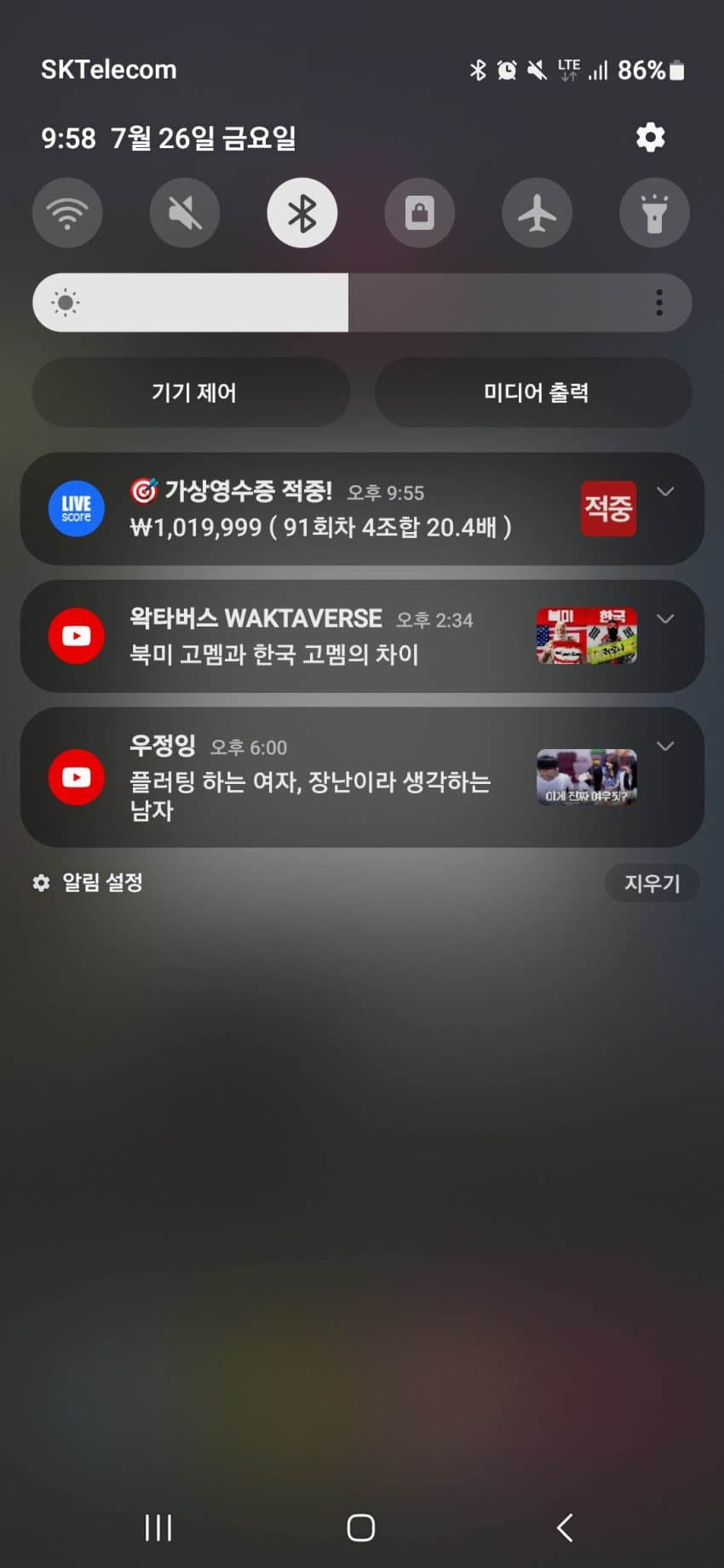
Task: Open 알림 설정 notification settings
Action: [89, 883]
